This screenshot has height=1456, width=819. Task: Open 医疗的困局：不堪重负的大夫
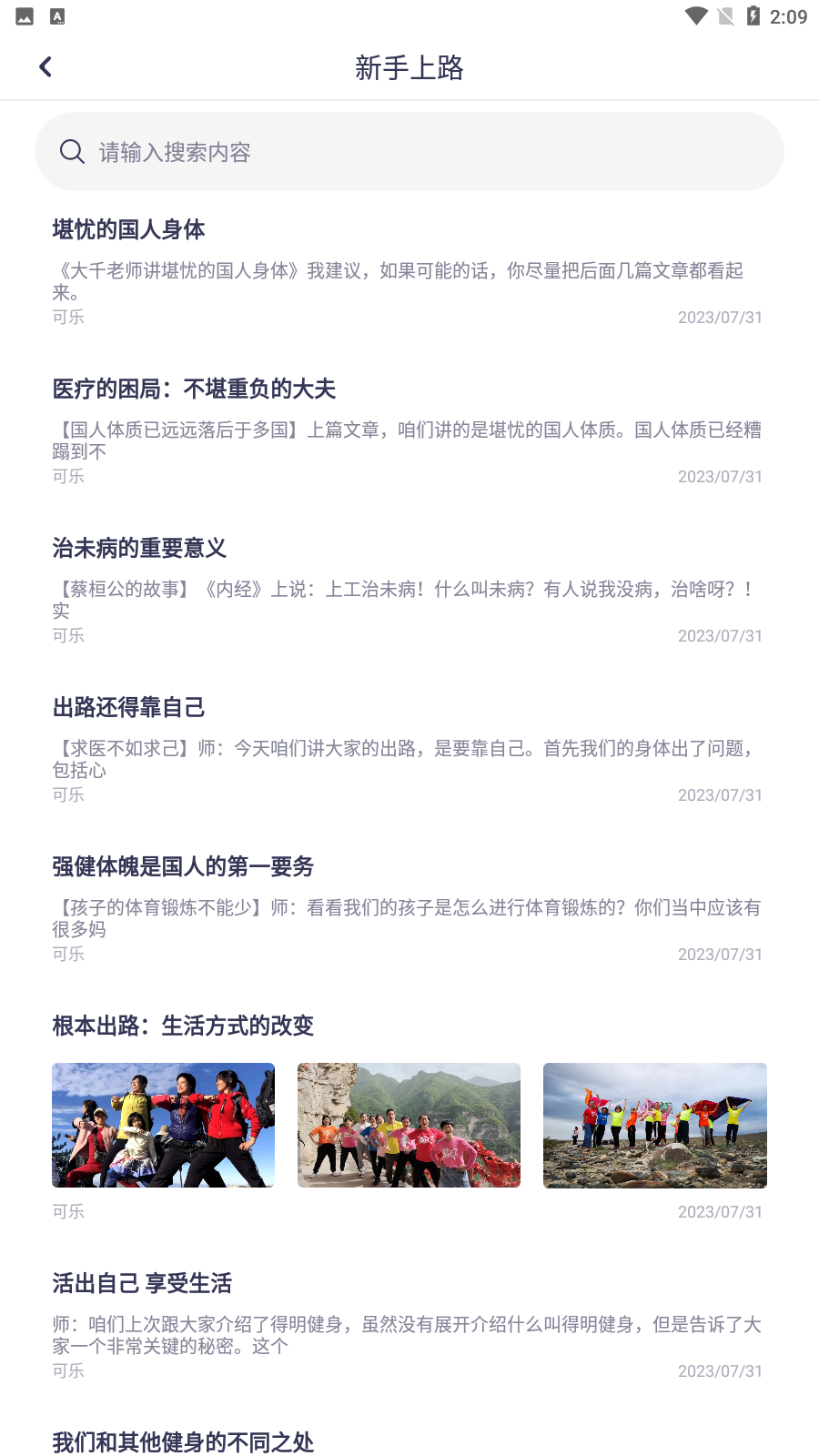coord(194,389)
